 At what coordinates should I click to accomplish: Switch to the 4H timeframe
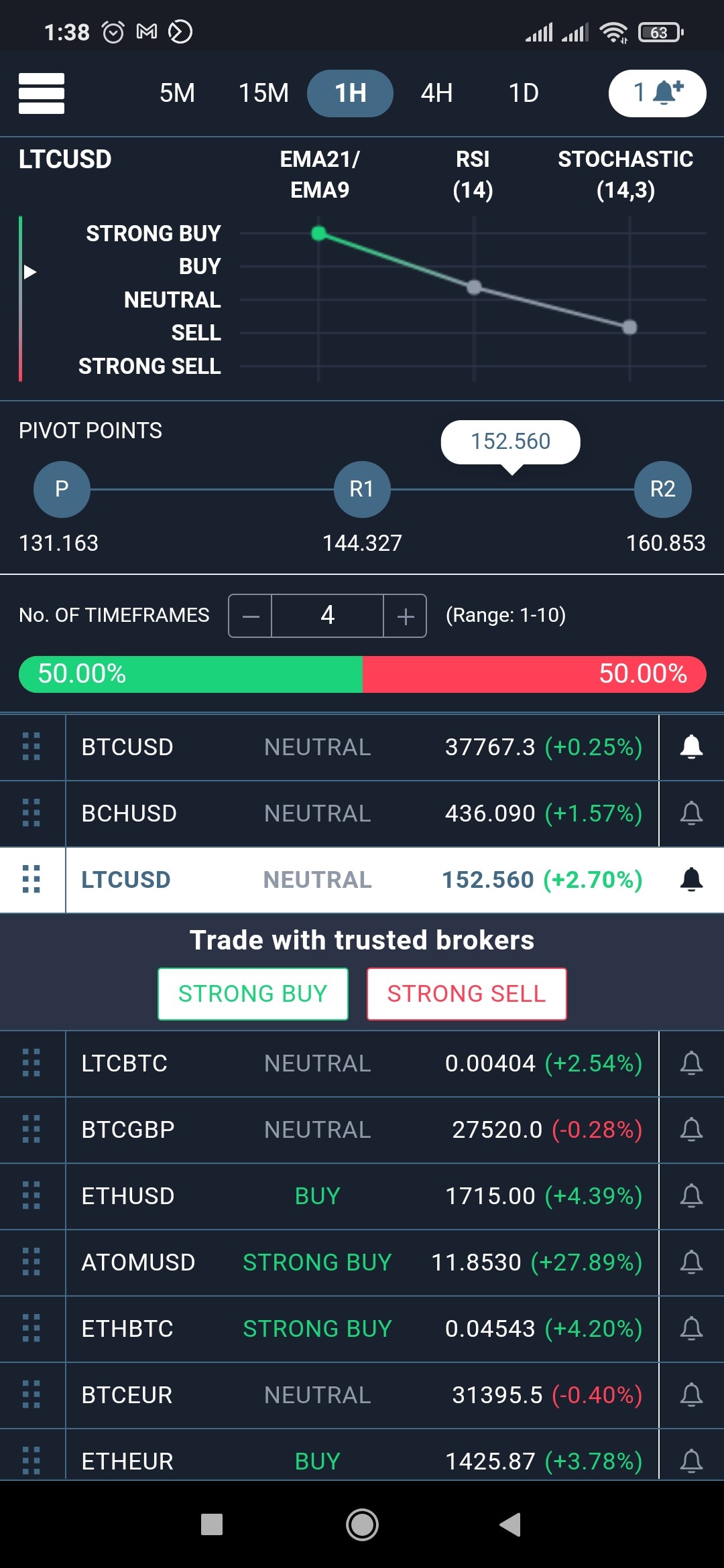(436, 93)
